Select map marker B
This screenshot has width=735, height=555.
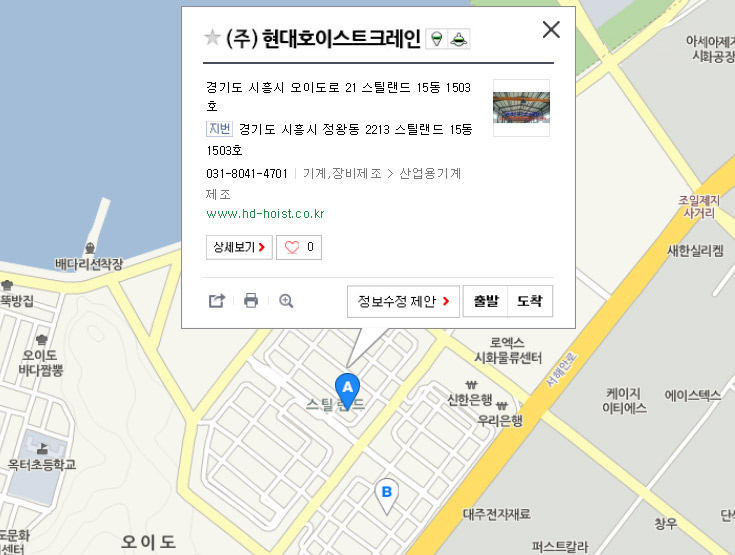pyautogui.click(x=386, y=492)
